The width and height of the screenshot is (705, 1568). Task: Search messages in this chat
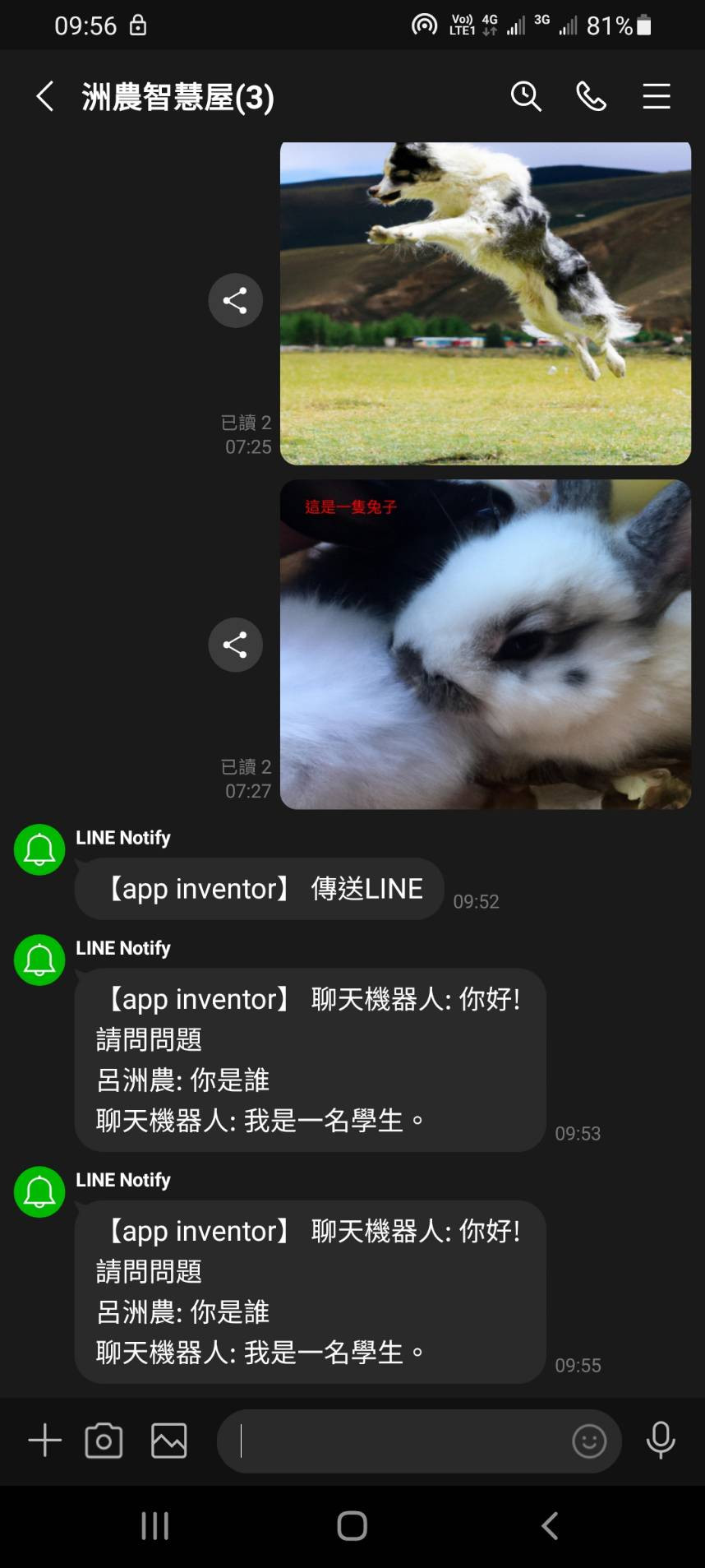click(x=526, y=96)
